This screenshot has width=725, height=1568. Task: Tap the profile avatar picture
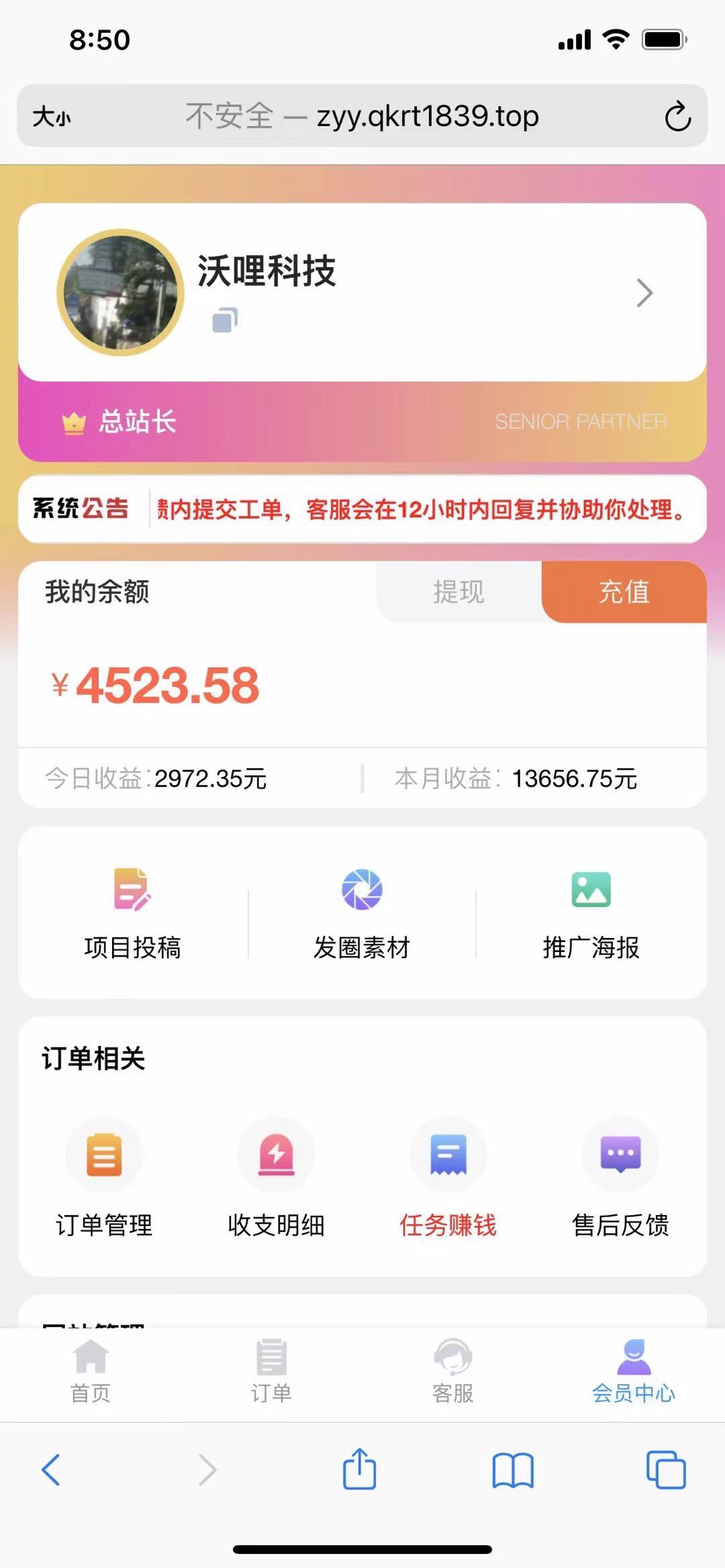point(120,293)
